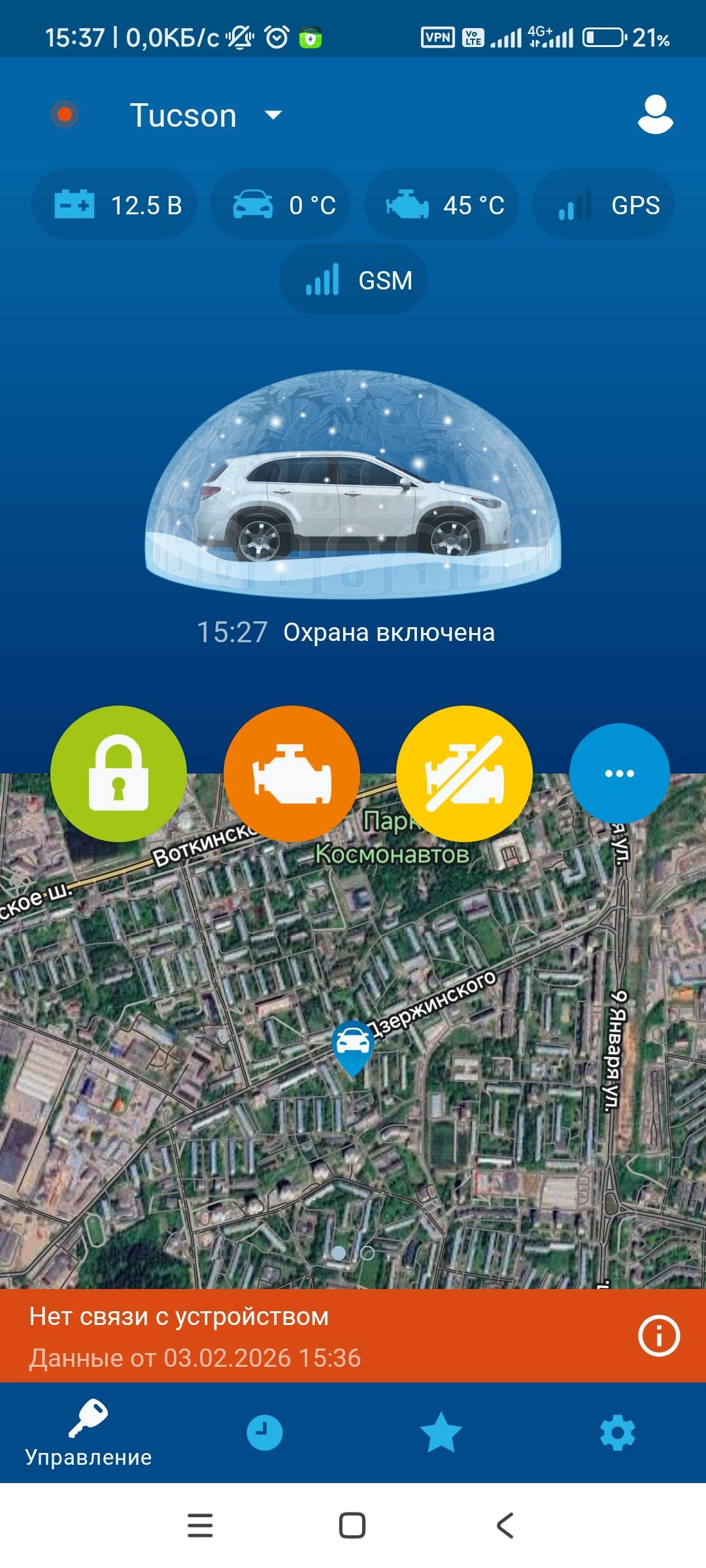
Task: Tap the green lock arm button
Action: 118,774
